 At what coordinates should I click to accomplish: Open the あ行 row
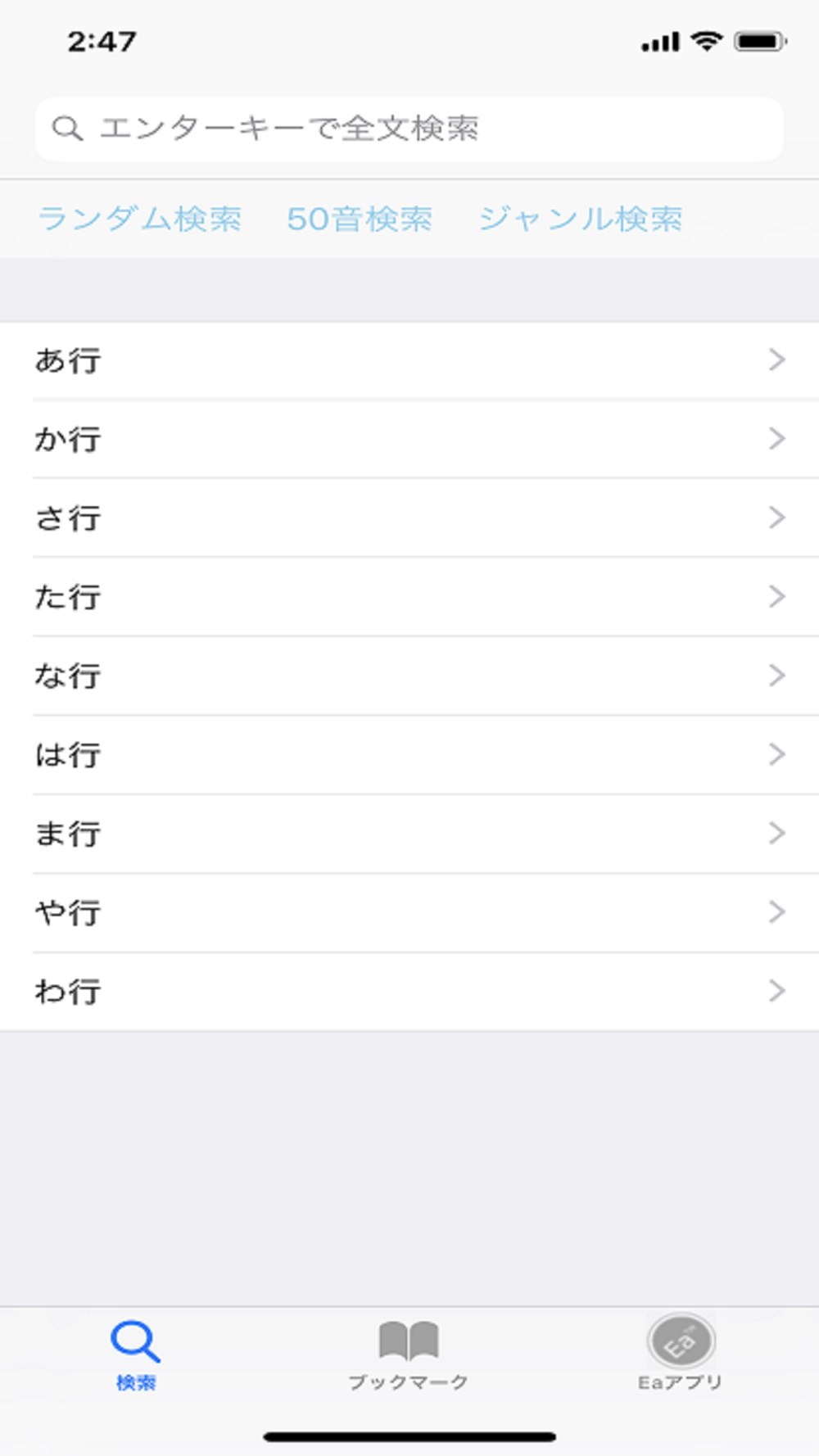pos(409,360)
